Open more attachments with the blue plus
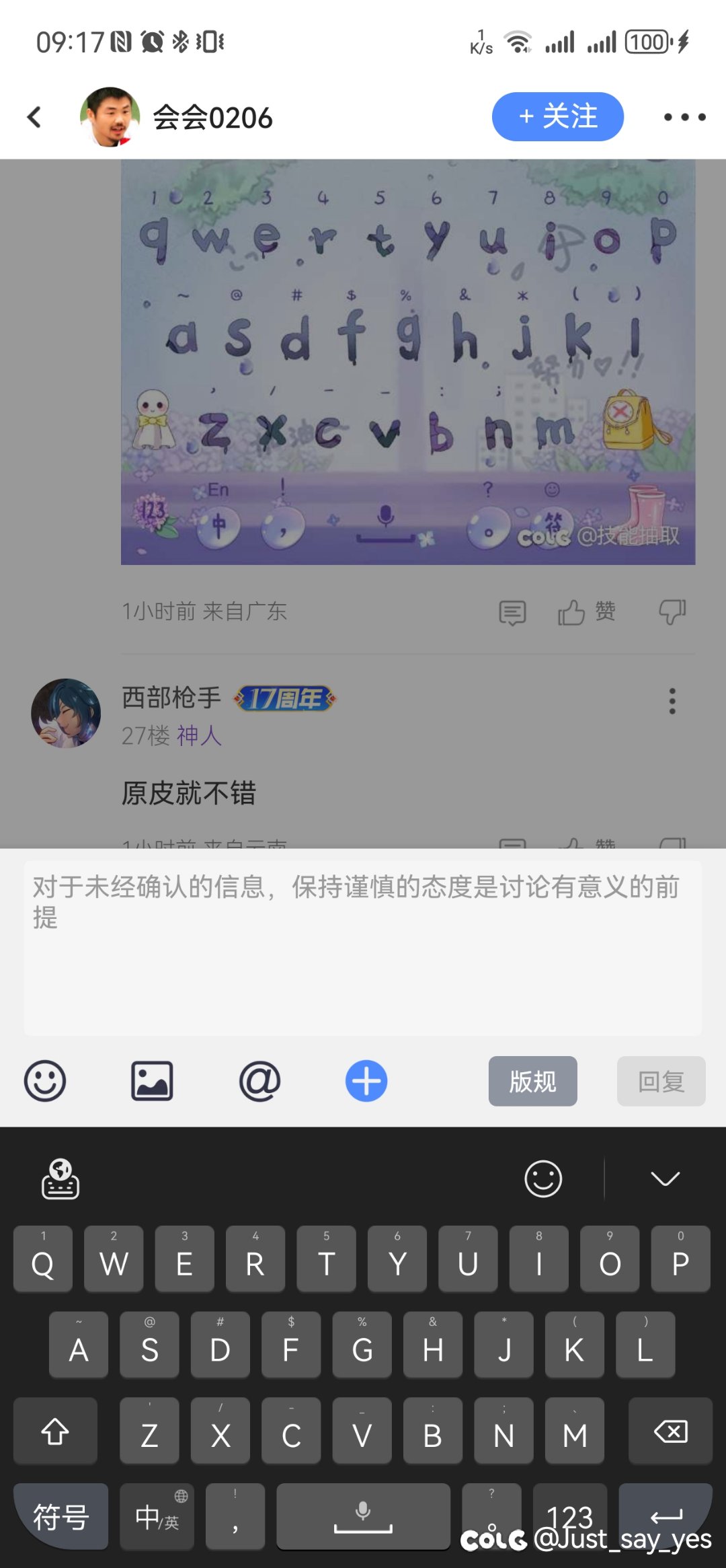Screen dimensions: 726x1568 [366, 1081]
